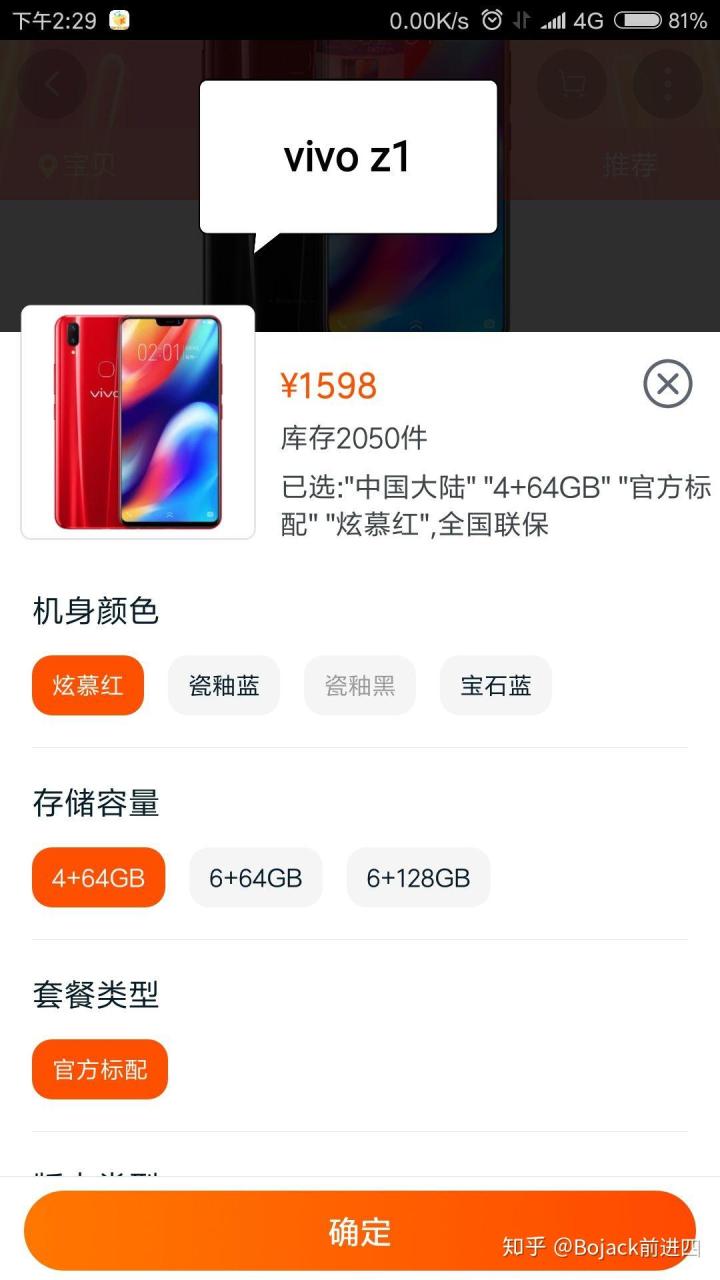Tap the 4+64GB storage chip
Viewport: 720px width, 1280px height.
98,877
